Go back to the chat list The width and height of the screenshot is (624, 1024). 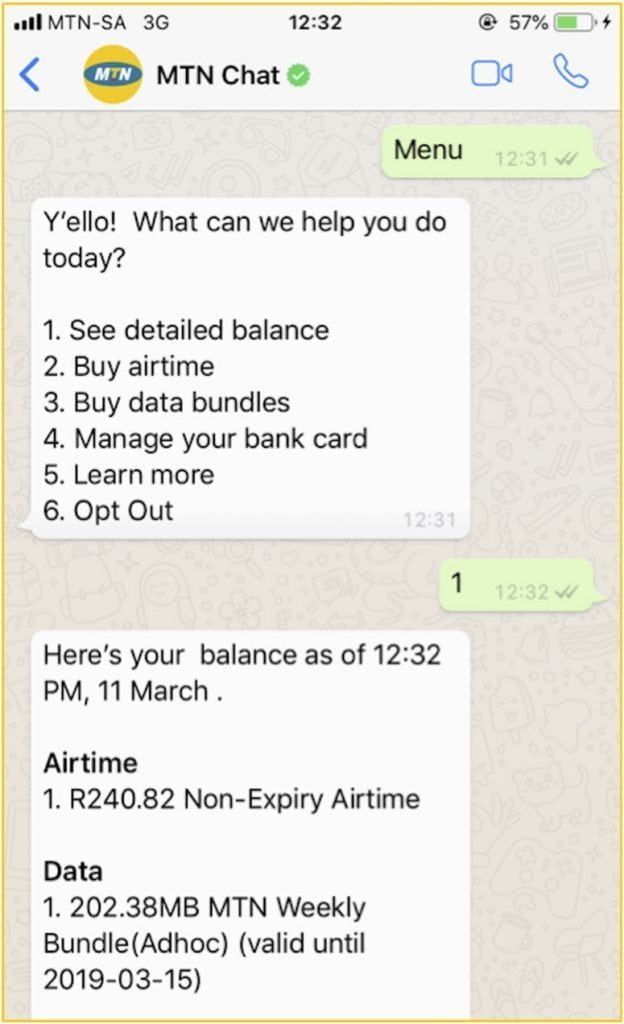pyautogui.click(x=31, y=74)
